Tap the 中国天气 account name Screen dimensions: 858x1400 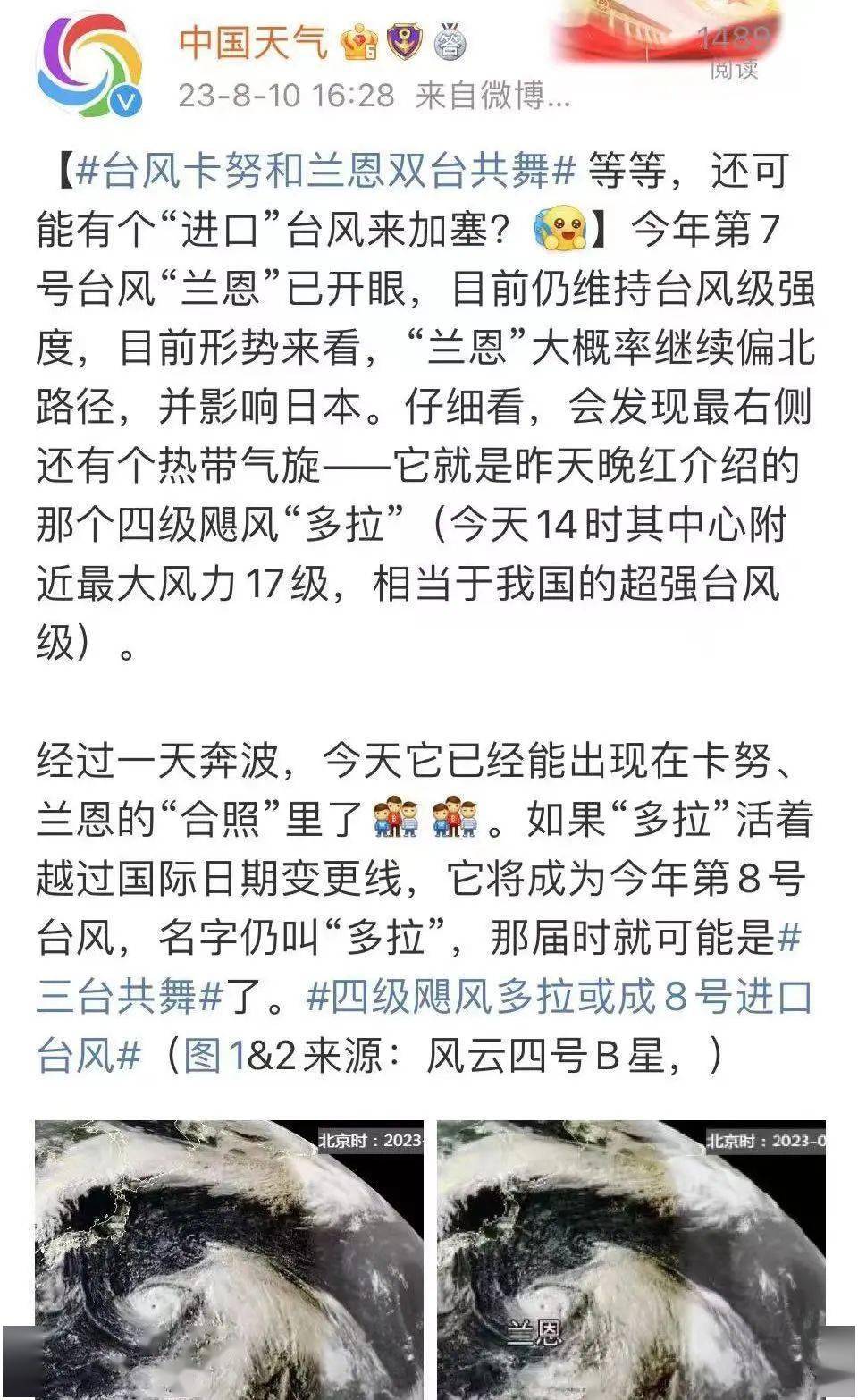(x=254, y=42)
